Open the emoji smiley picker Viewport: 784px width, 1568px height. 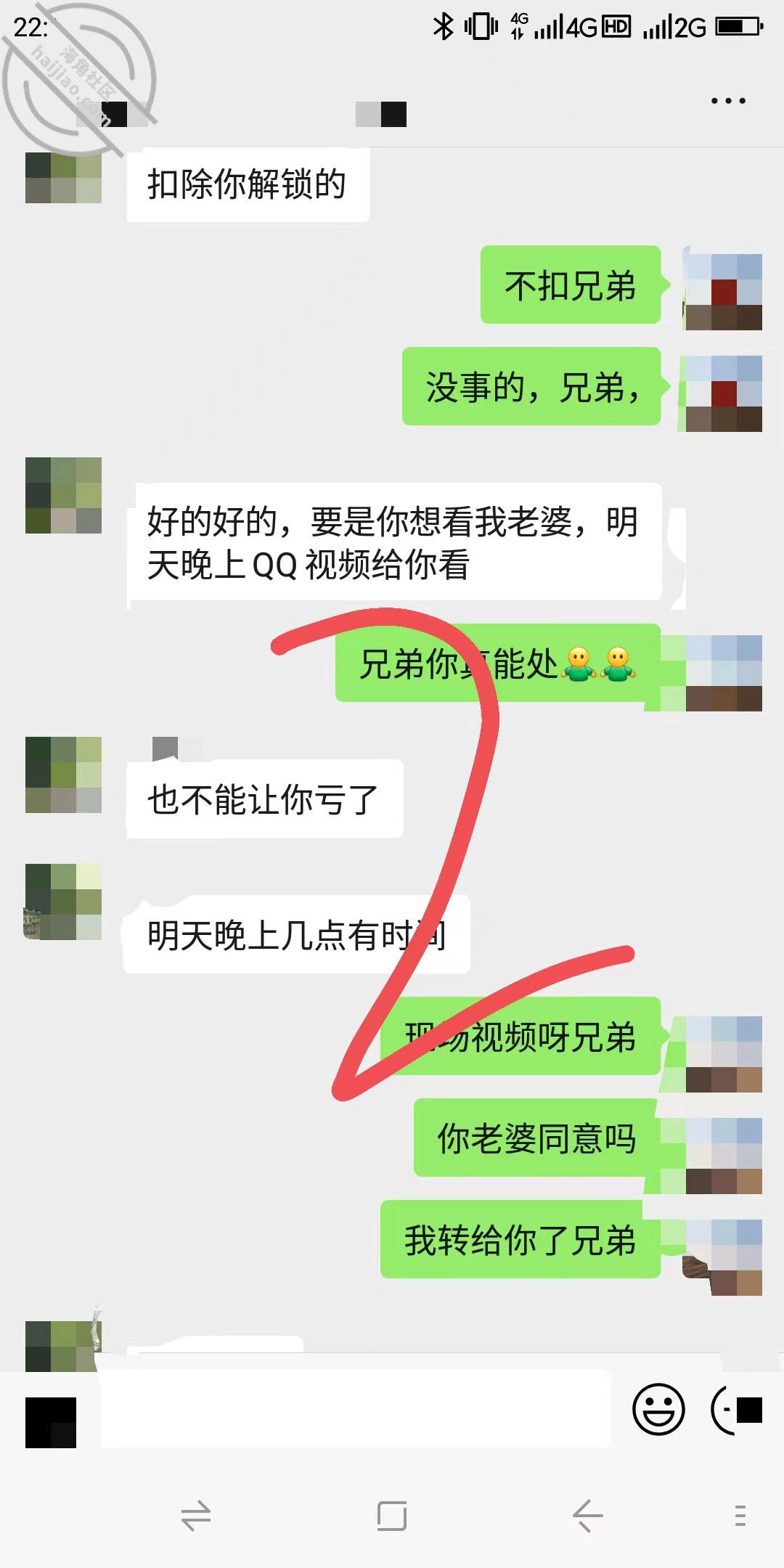pyautogui.click(x=658, y=1409)
